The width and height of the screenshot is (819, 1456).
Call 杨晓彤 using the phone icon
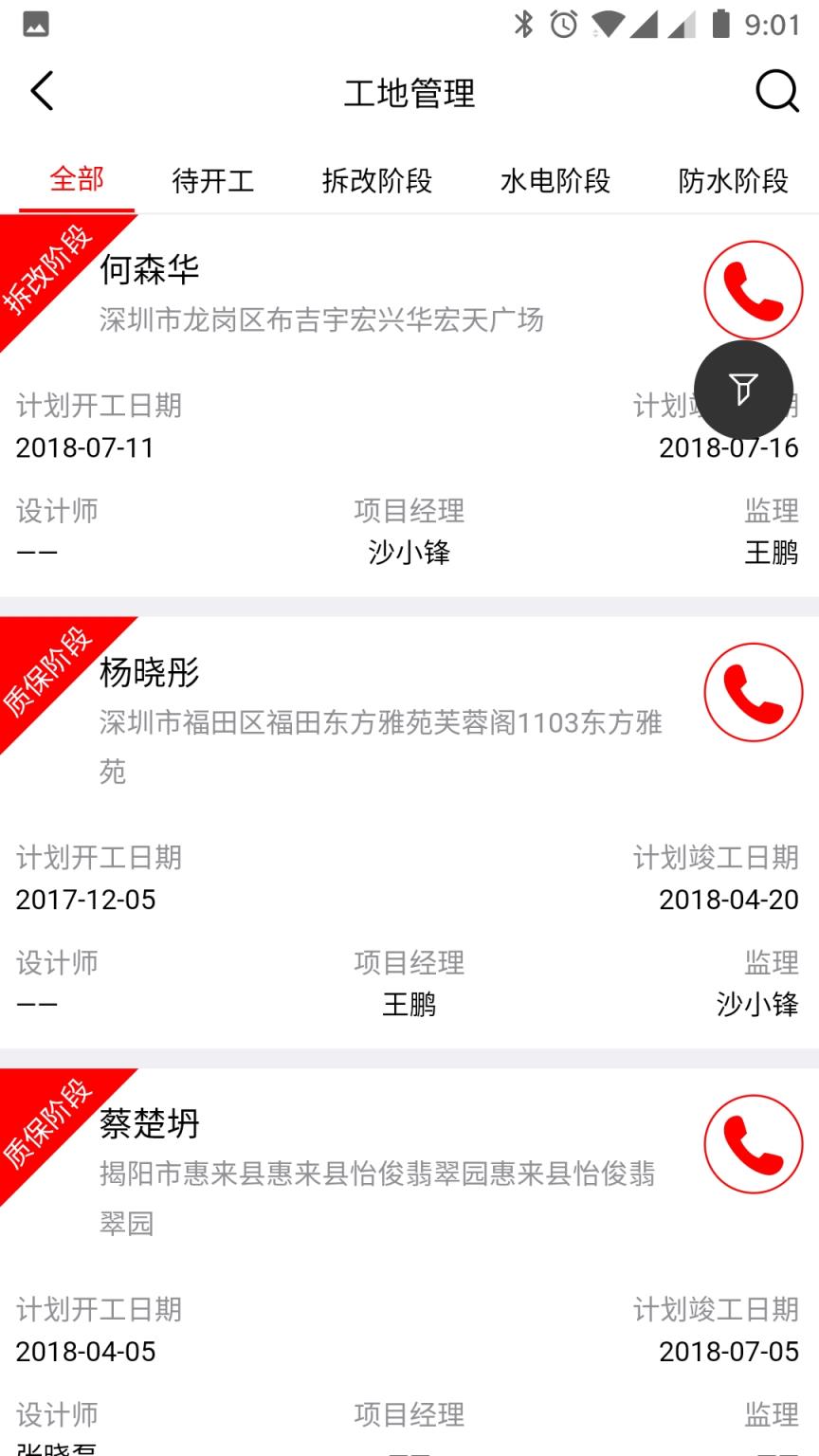coord(753,693)
